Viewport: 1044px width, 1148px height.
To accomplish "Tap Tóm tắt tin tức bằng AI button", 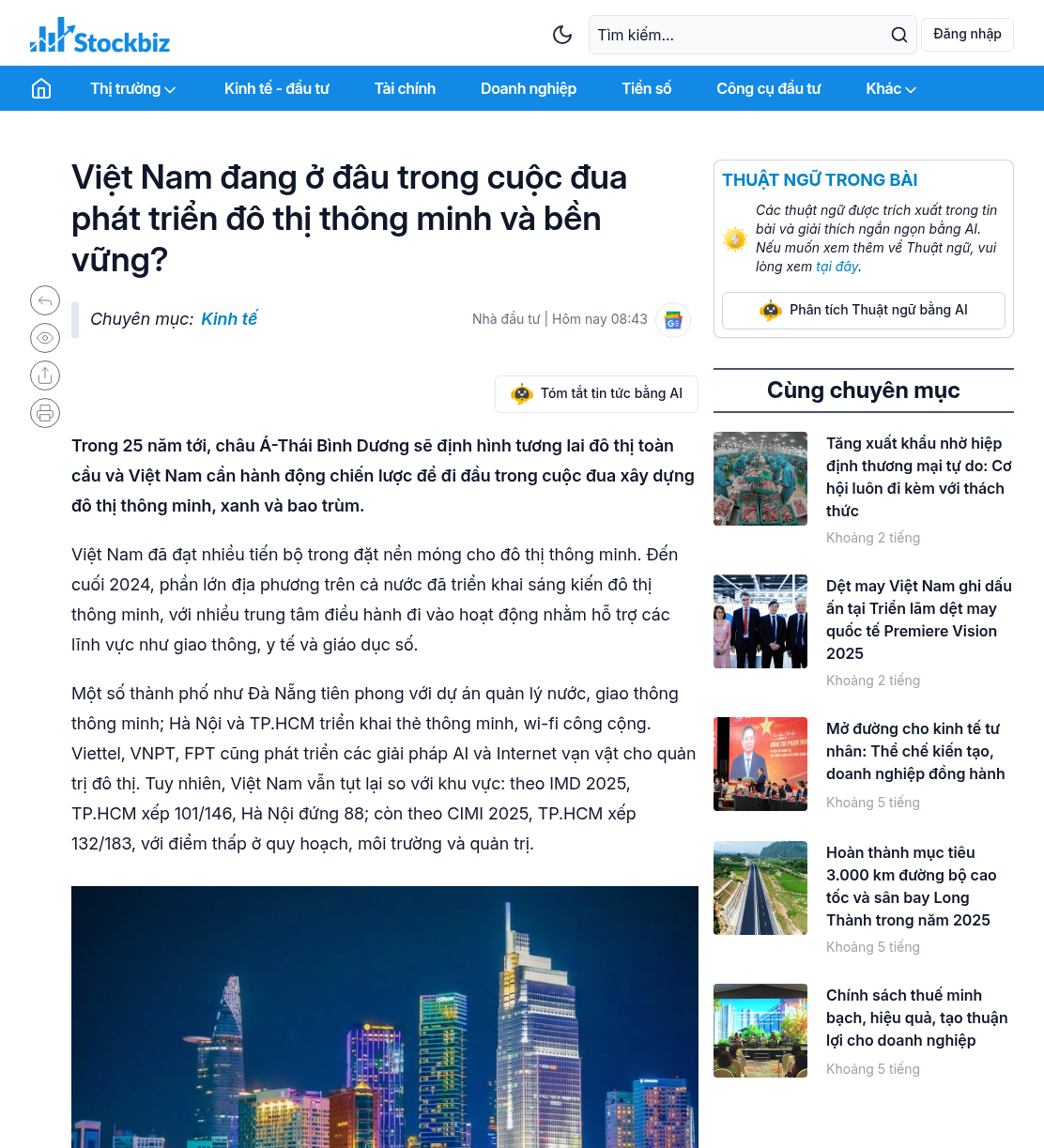I will pos(596,393).
